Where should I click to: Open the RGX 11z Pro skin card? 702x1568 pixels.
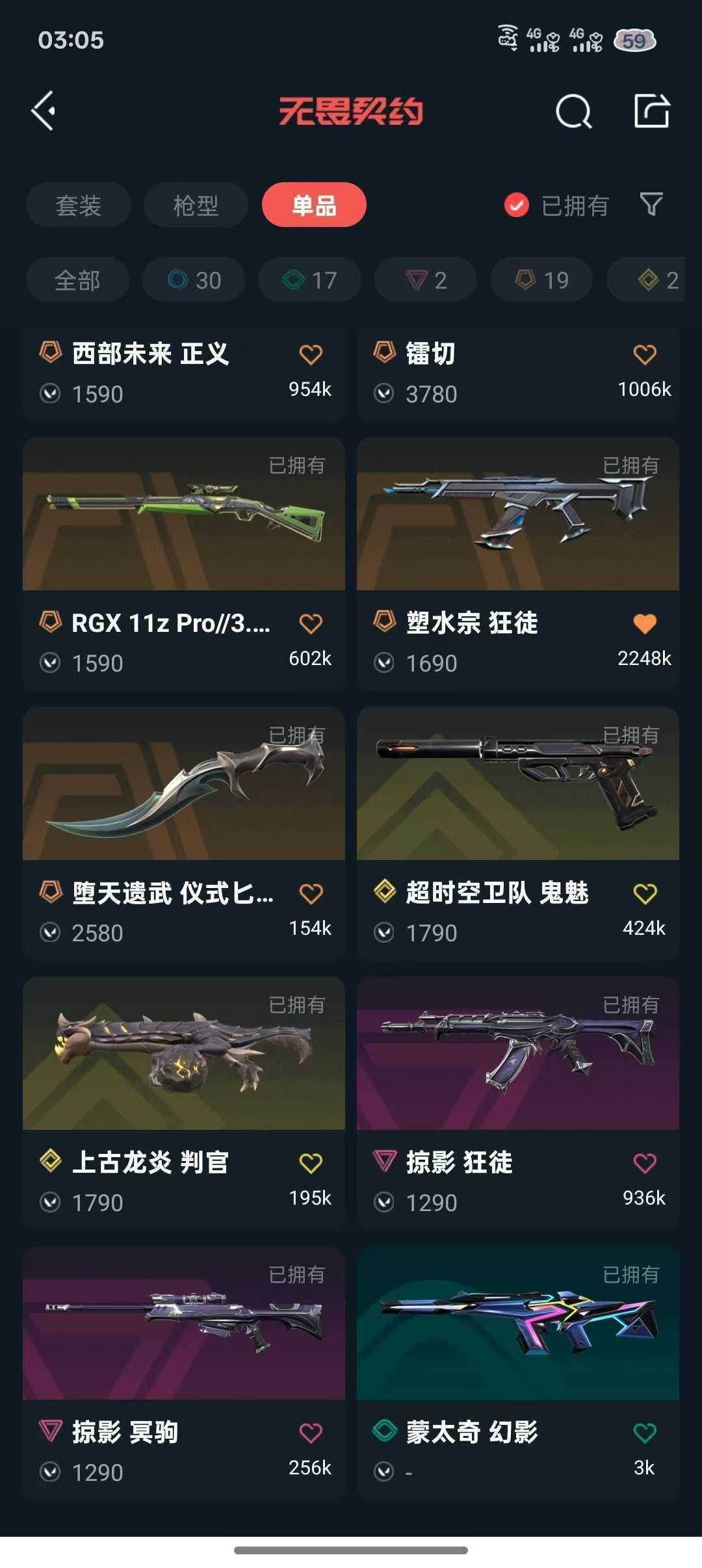[x=184, y=564]
